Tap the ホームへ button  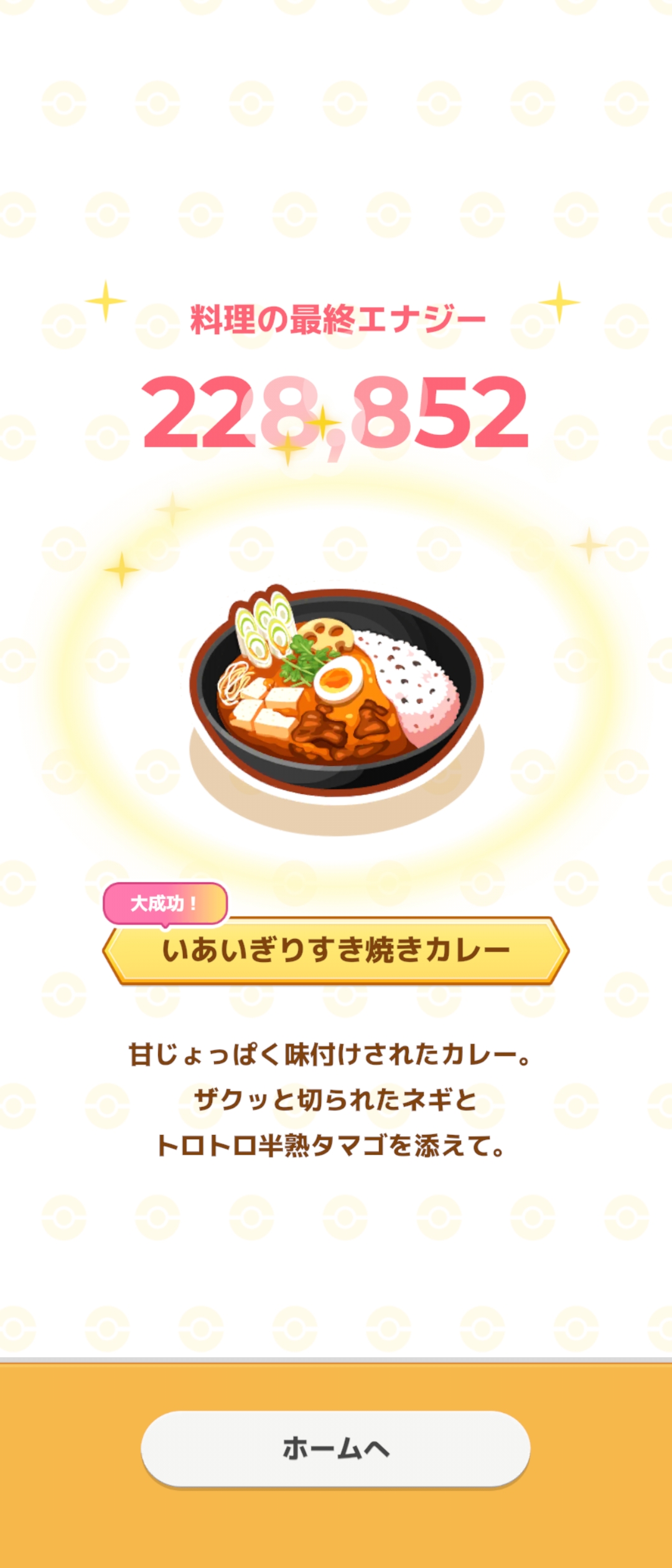(x=335, y=1449)
